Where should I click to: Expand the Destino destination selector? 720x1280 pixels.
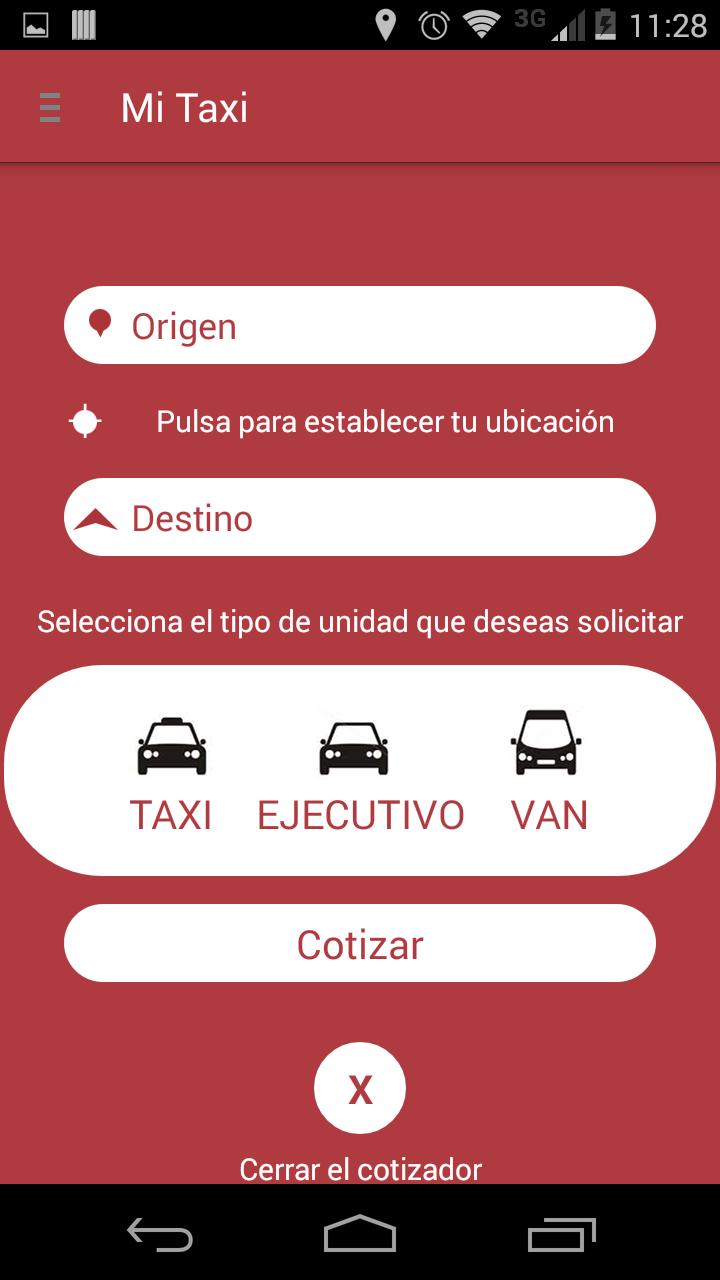tap(360, 517)
